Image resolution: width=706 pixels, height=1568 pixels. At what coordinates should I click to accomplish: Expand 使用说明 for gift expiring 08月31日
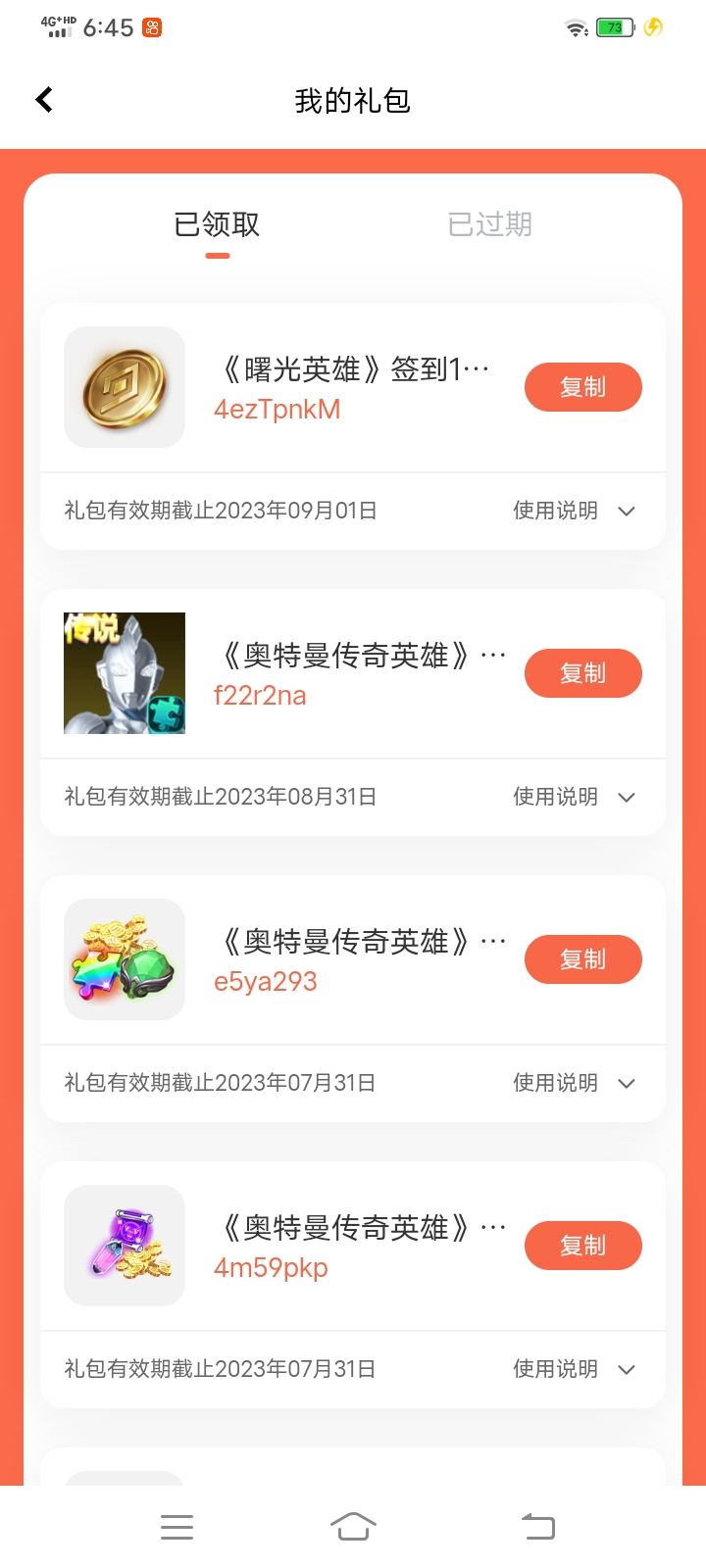click(x=574, y=797)
